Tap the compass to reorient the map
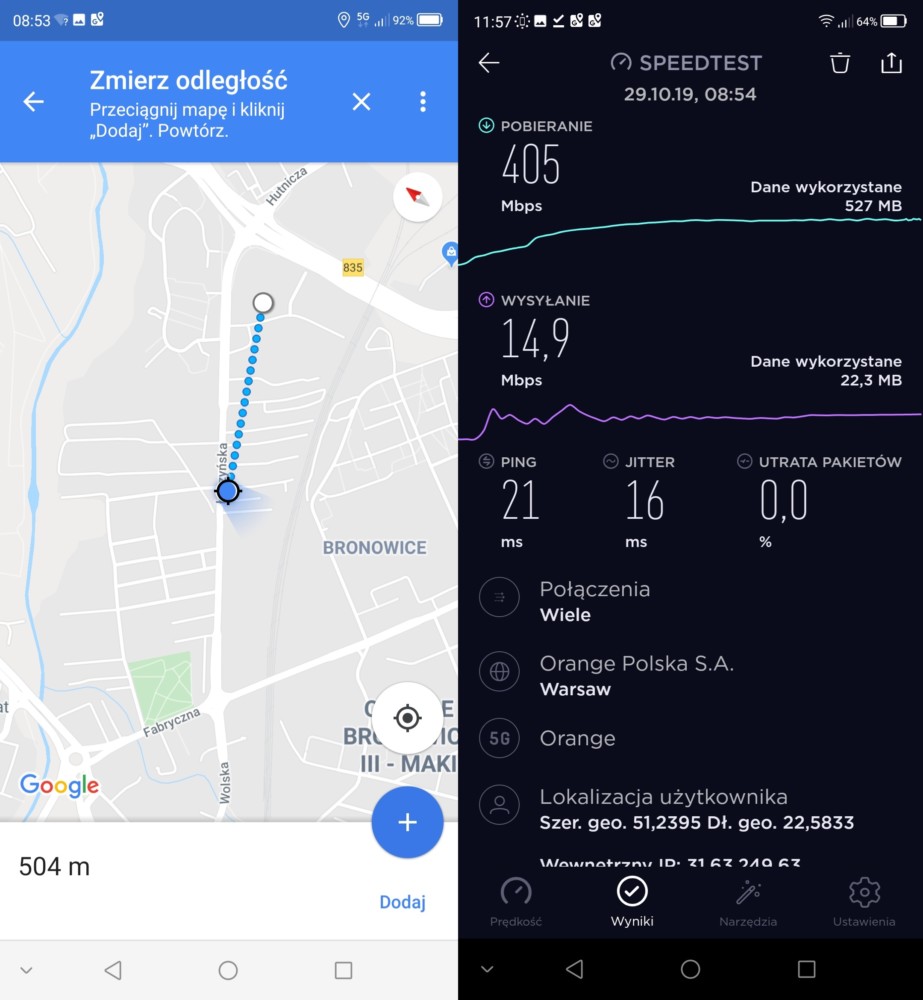This screenshot has height=1000, width=923. point(417,197)
